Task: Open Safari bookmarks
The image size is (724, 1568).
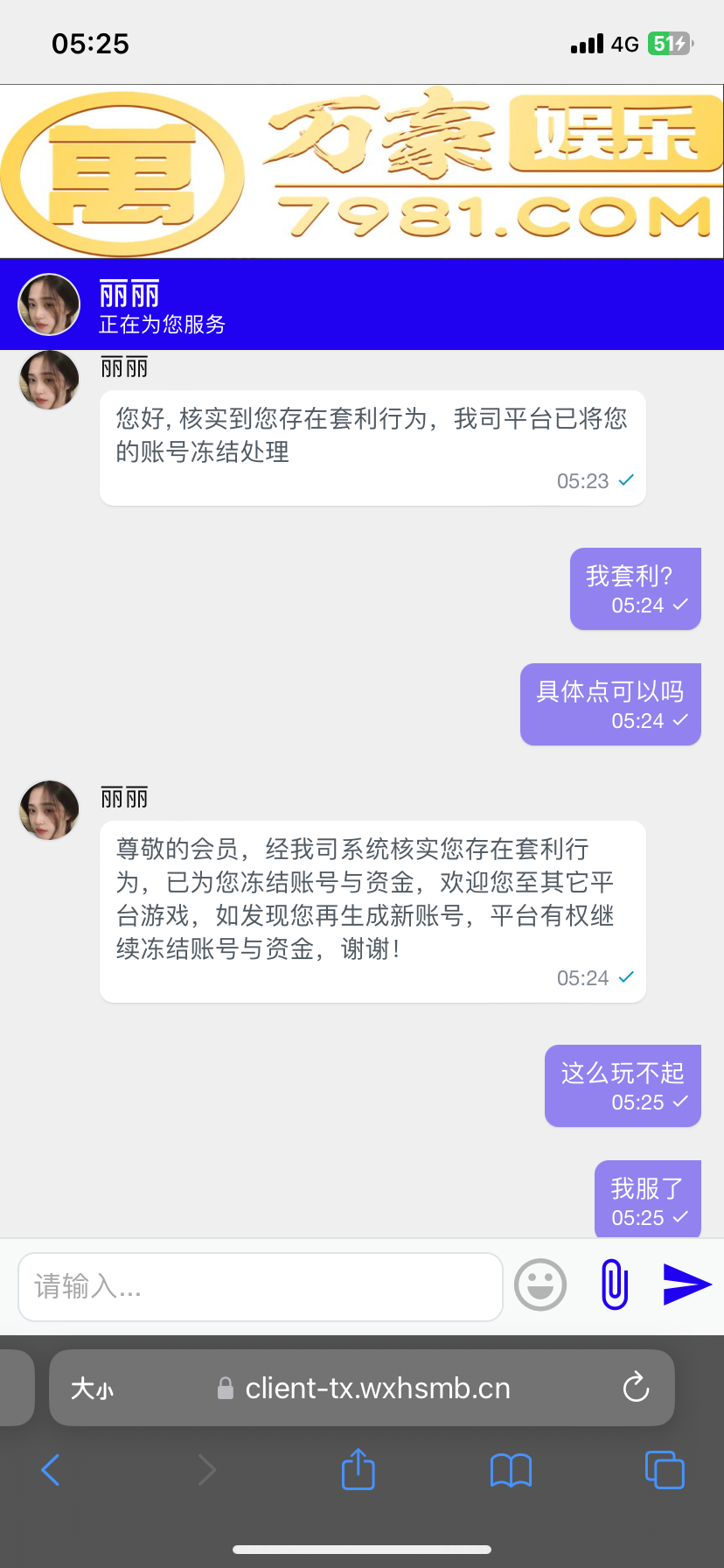Action: 512,1470
